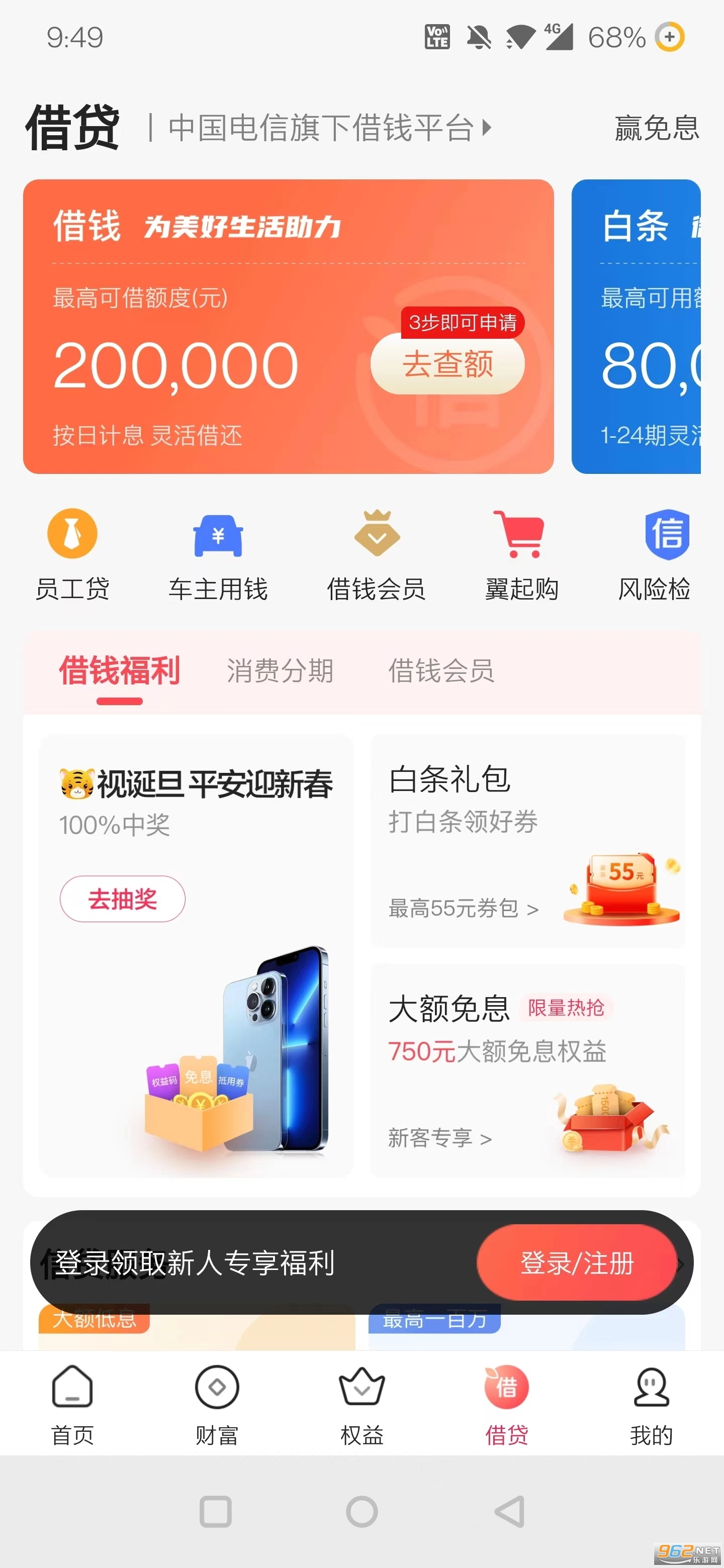This screenshot has width=724, height=1568.
Task: Open the 赢免息 link
Action: tap(657, 128)
